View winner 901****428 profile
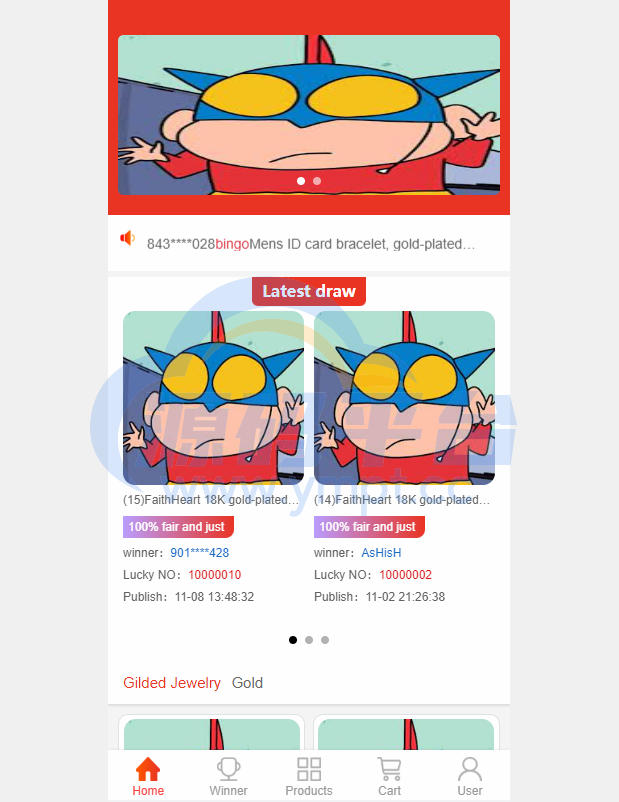The image size is (619, 802). click(199, 553)
